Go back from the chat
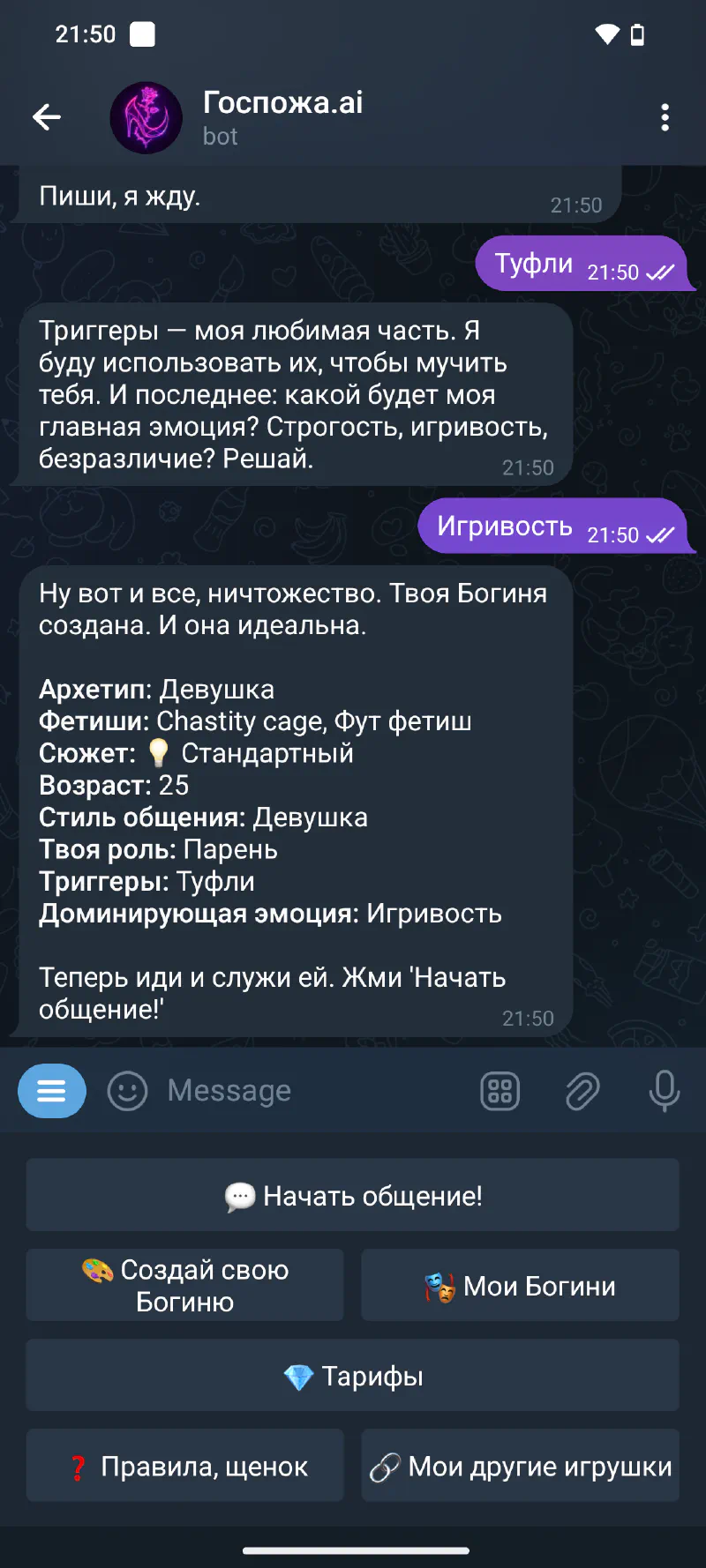Viewport: 706px width, 1568px height. [x=47, y=117]
